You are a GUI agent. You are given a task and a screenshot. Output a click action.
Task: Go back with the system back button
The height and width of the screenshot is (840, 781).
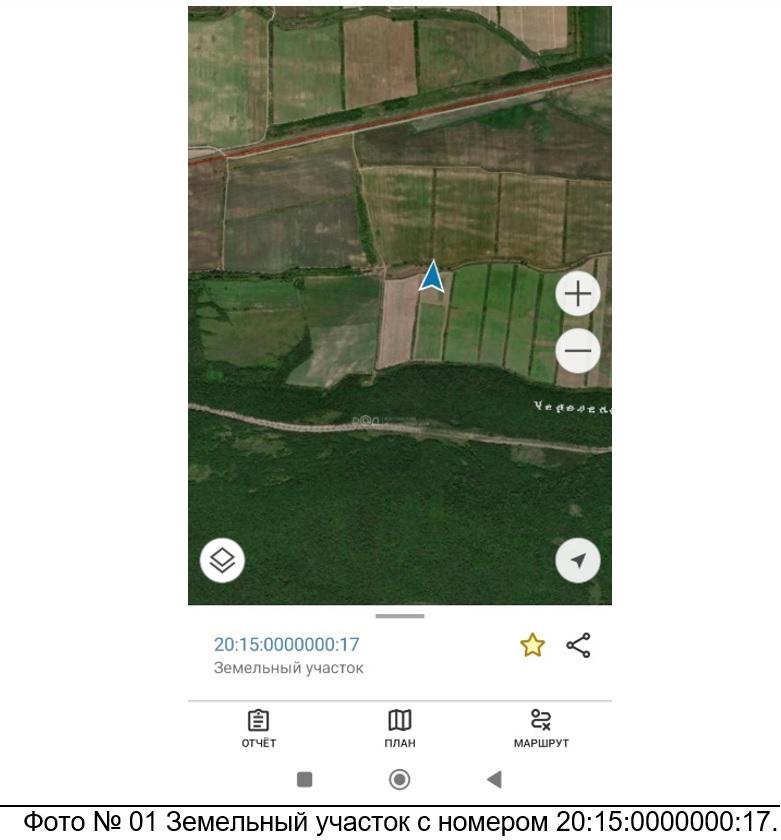494,779
